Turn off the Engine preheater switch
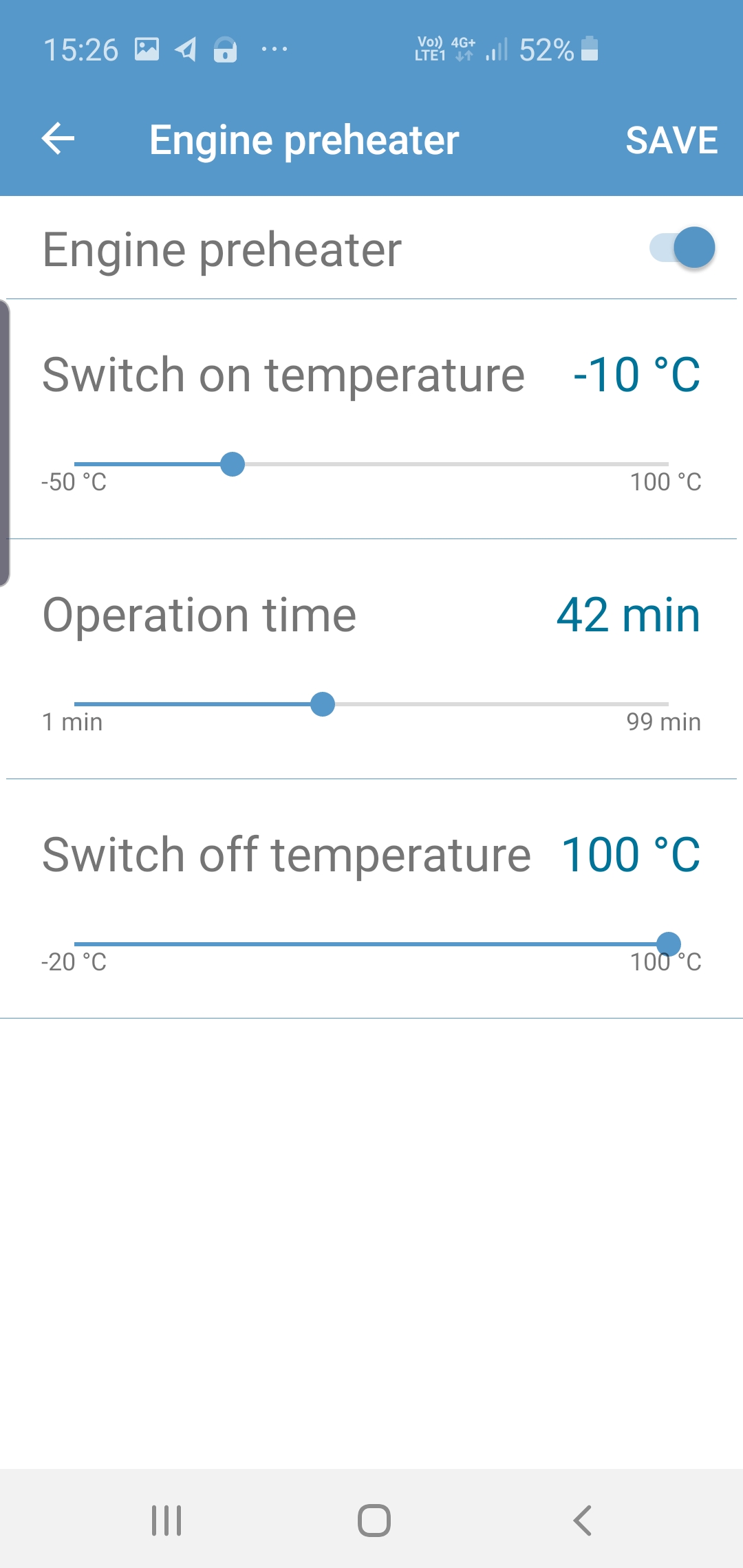Image resolution: width=743 pixels, height=1568 pixels. point(682,248)
